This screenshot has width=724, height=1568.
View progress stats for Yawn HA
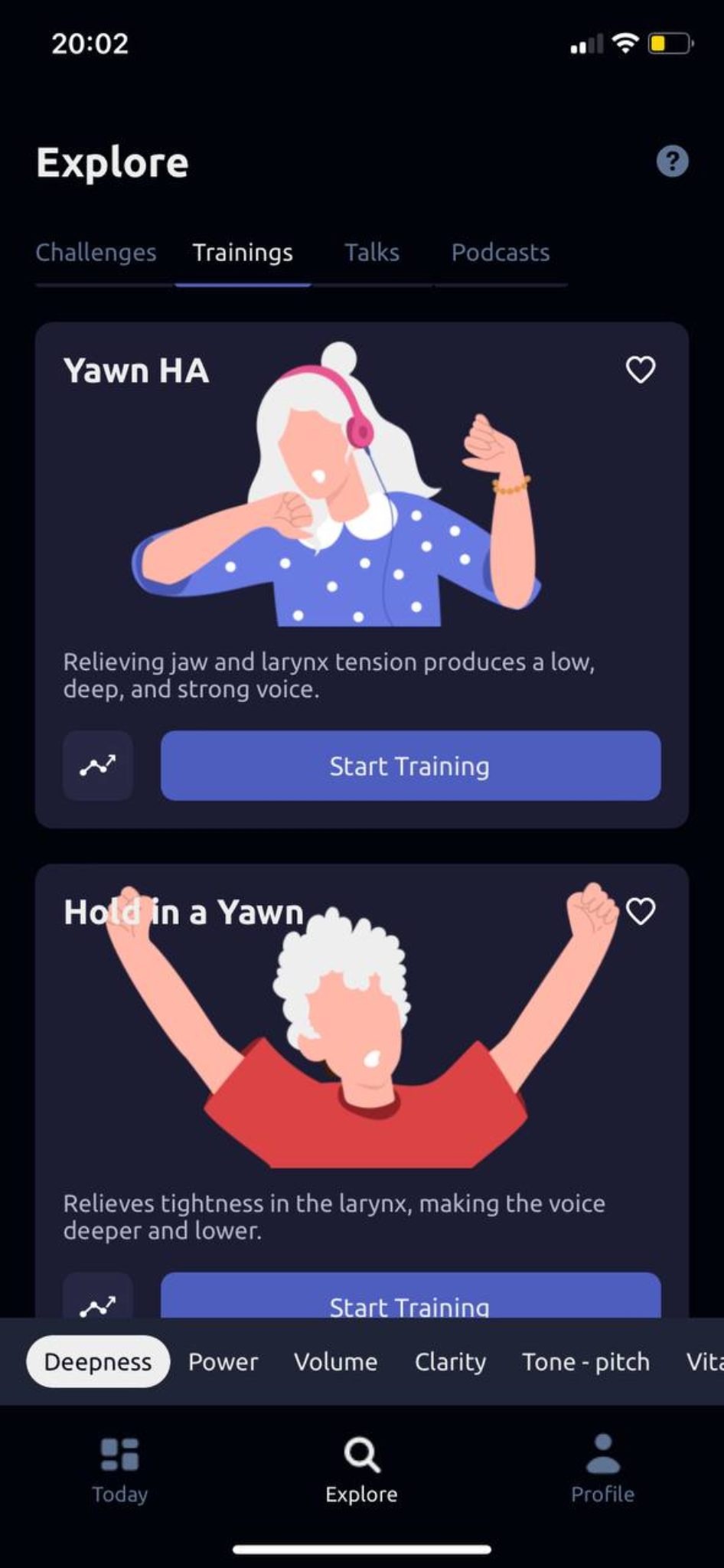pyautogui.click(x=97, y=766)
